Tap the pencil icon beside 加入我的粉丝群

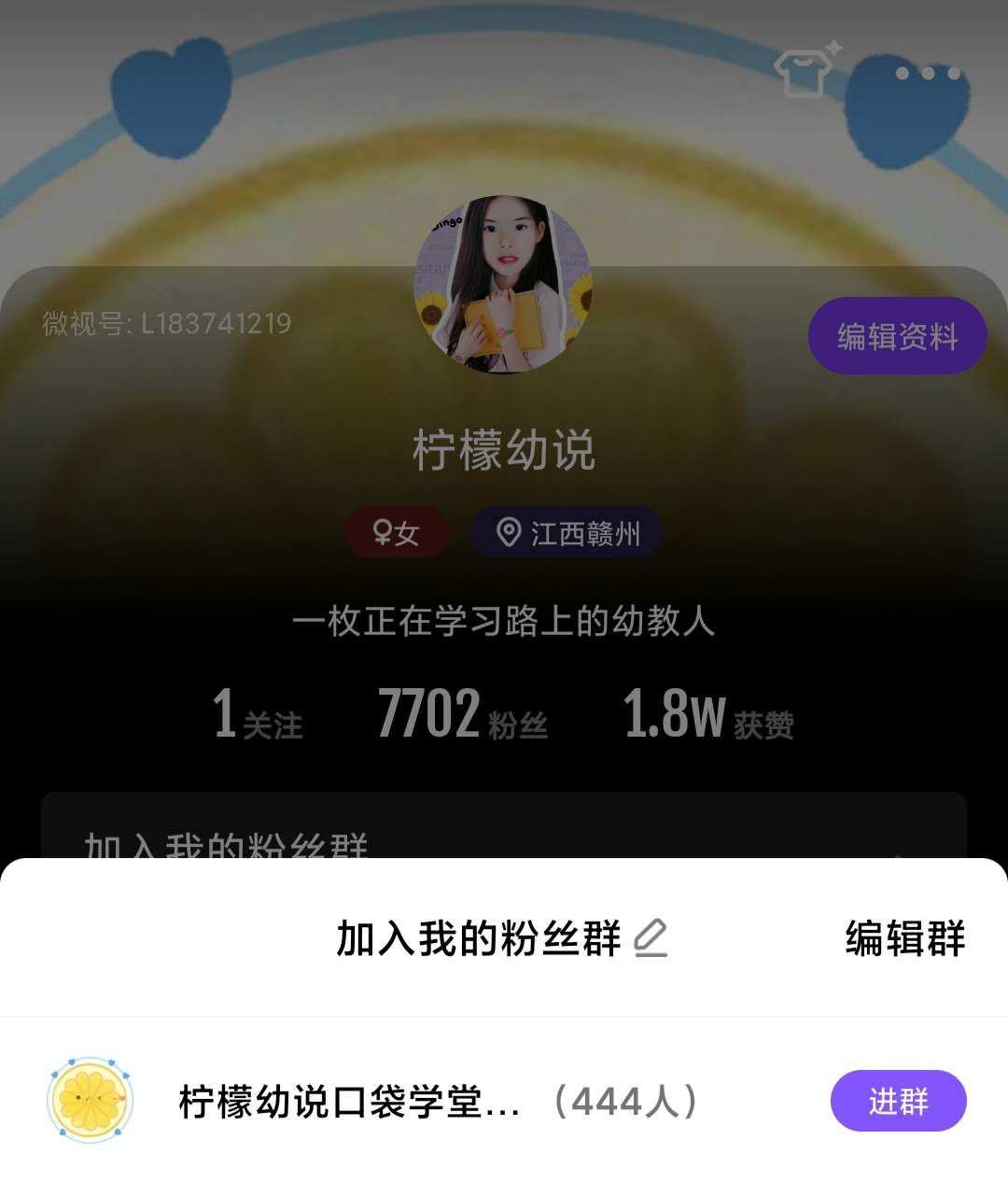[x=651, y=938]
